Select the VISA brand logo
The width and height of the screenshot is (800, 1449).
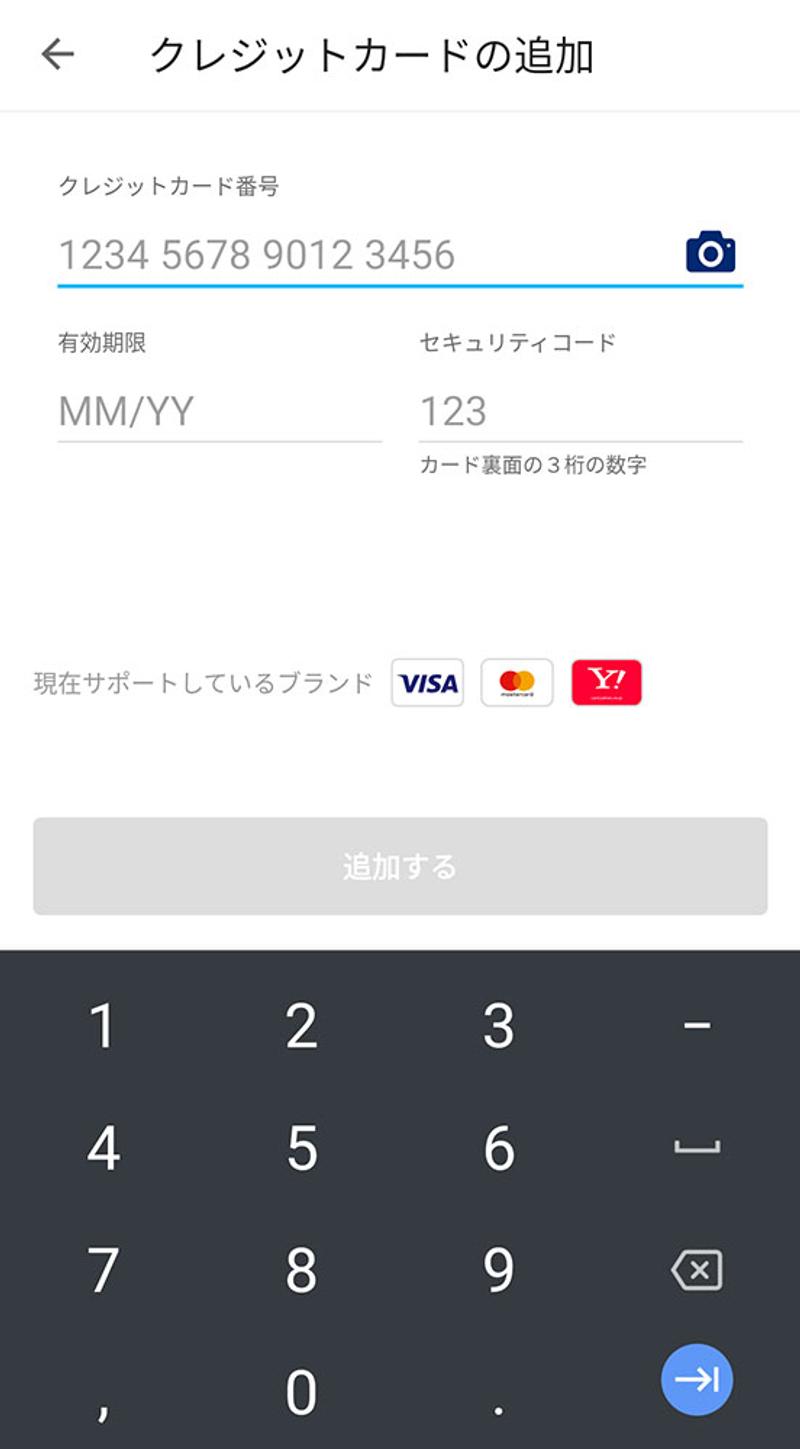[x=427, y=683]
